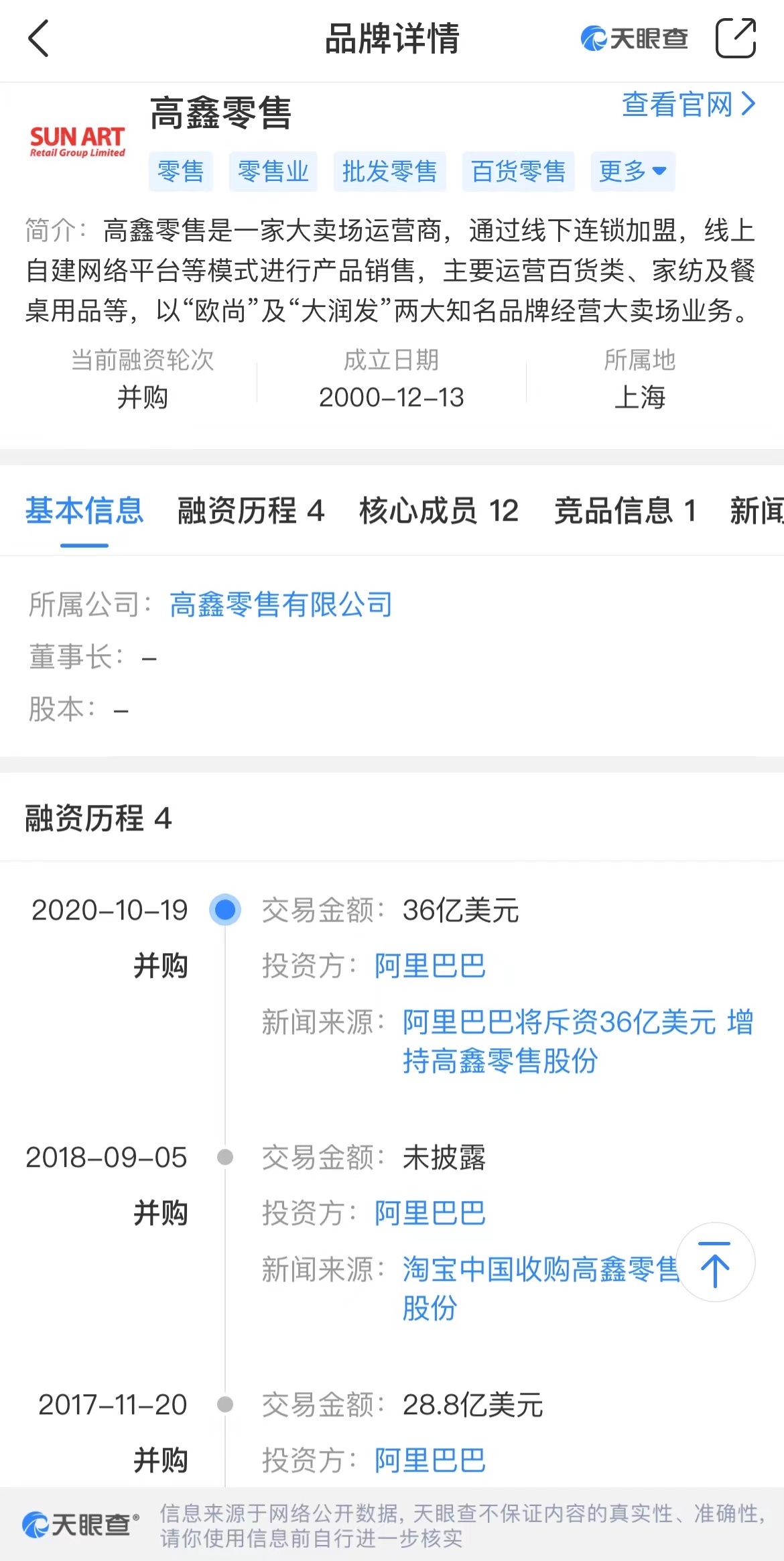This screenshot has width=784, height=1561.
Task: Select the 零售业 tag chip
Action: pos(273,172)
